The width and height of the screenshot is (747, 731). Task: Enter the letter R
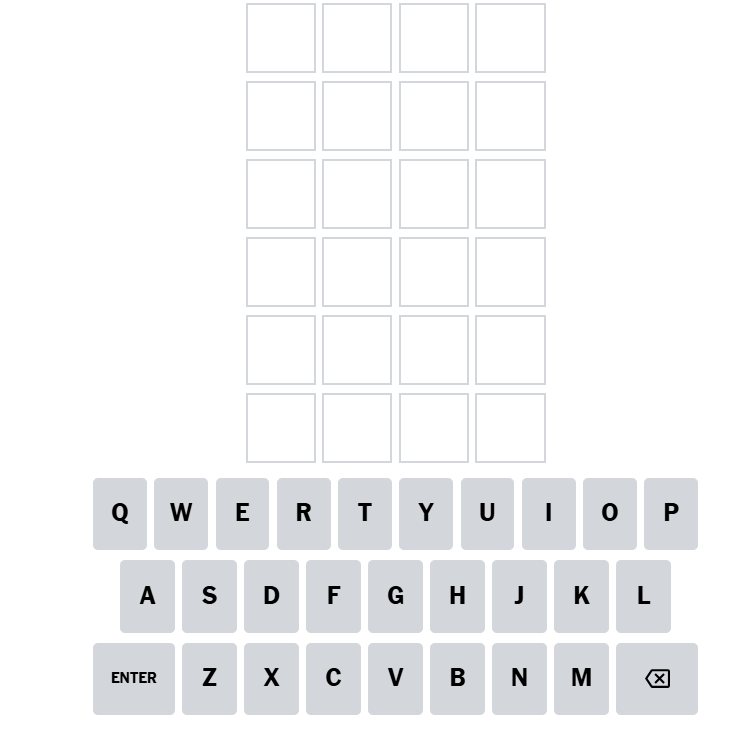click(x=303, y=513)
